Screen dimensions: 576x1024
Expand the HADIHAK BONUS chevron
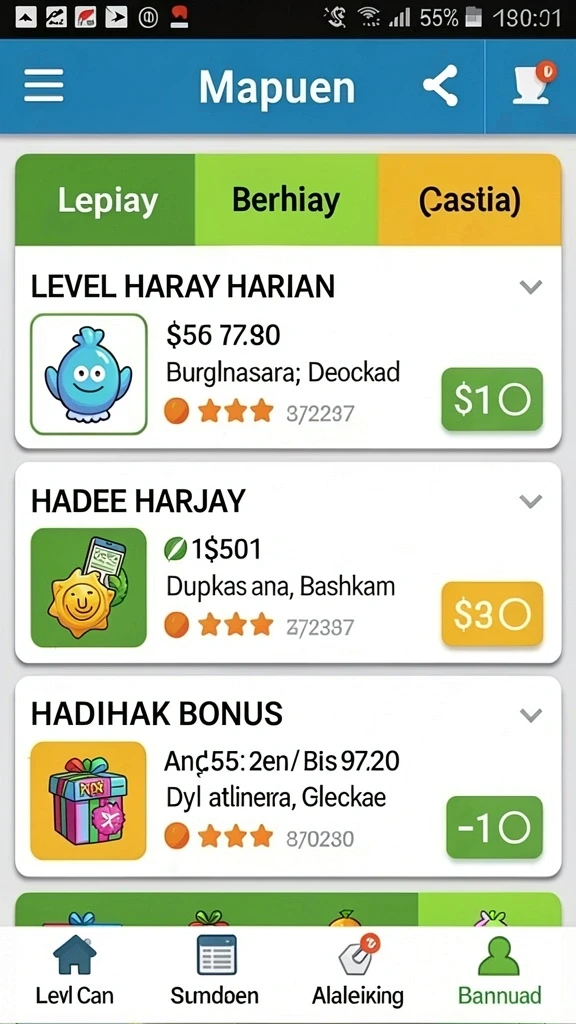click(x=531, y=715)
